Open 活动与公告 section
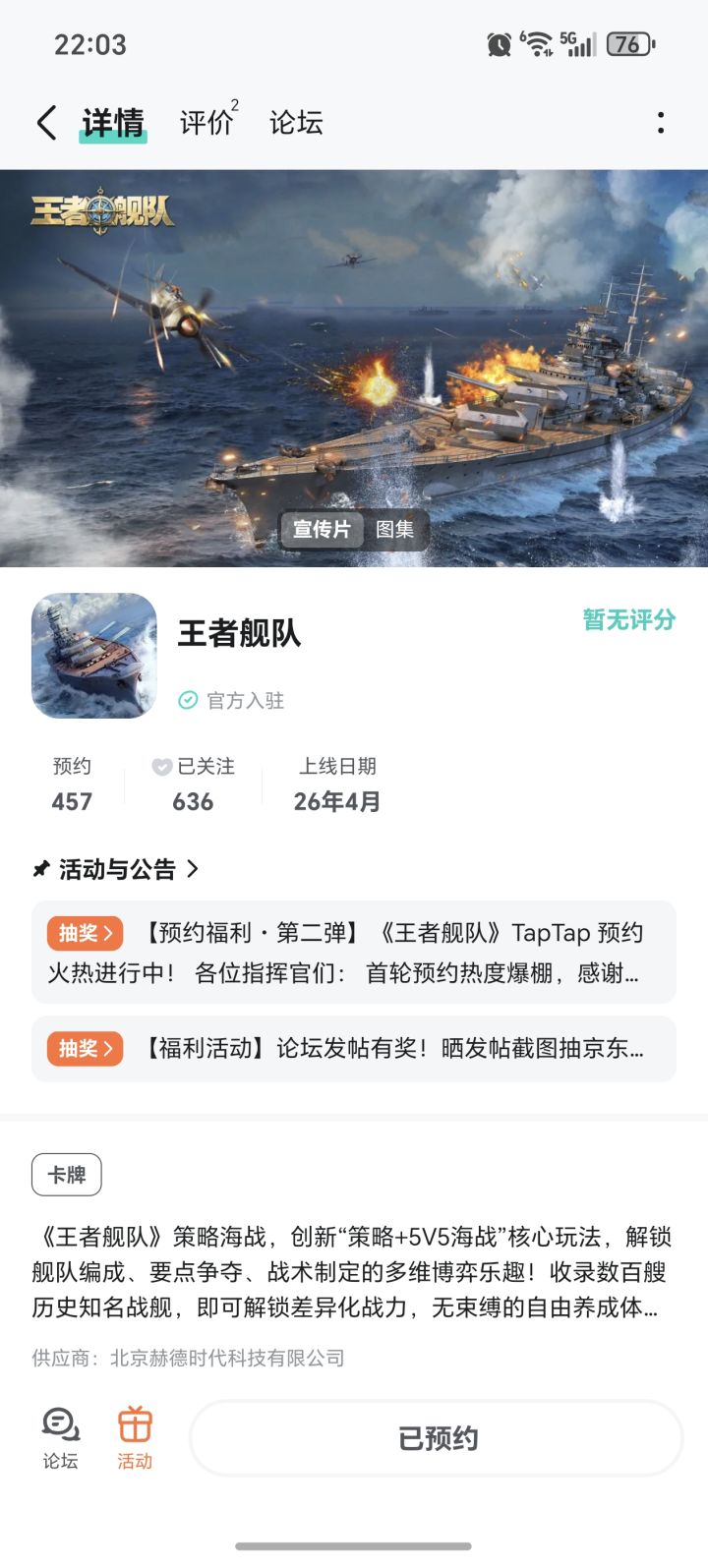708x1568 pixels. pos(116,869)
